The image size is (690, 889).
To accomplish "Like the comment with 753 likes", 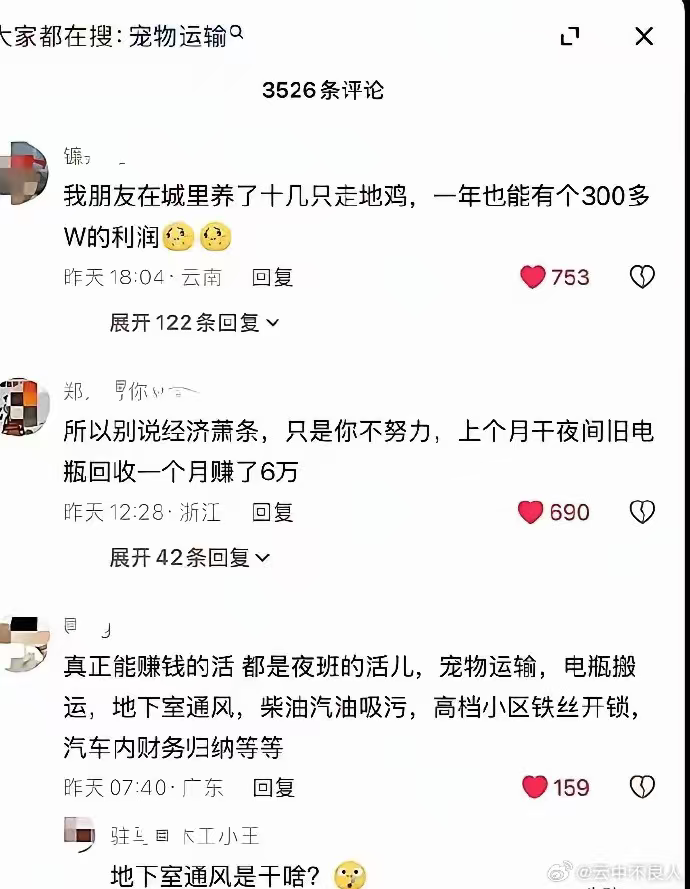I will click(533, 277).
